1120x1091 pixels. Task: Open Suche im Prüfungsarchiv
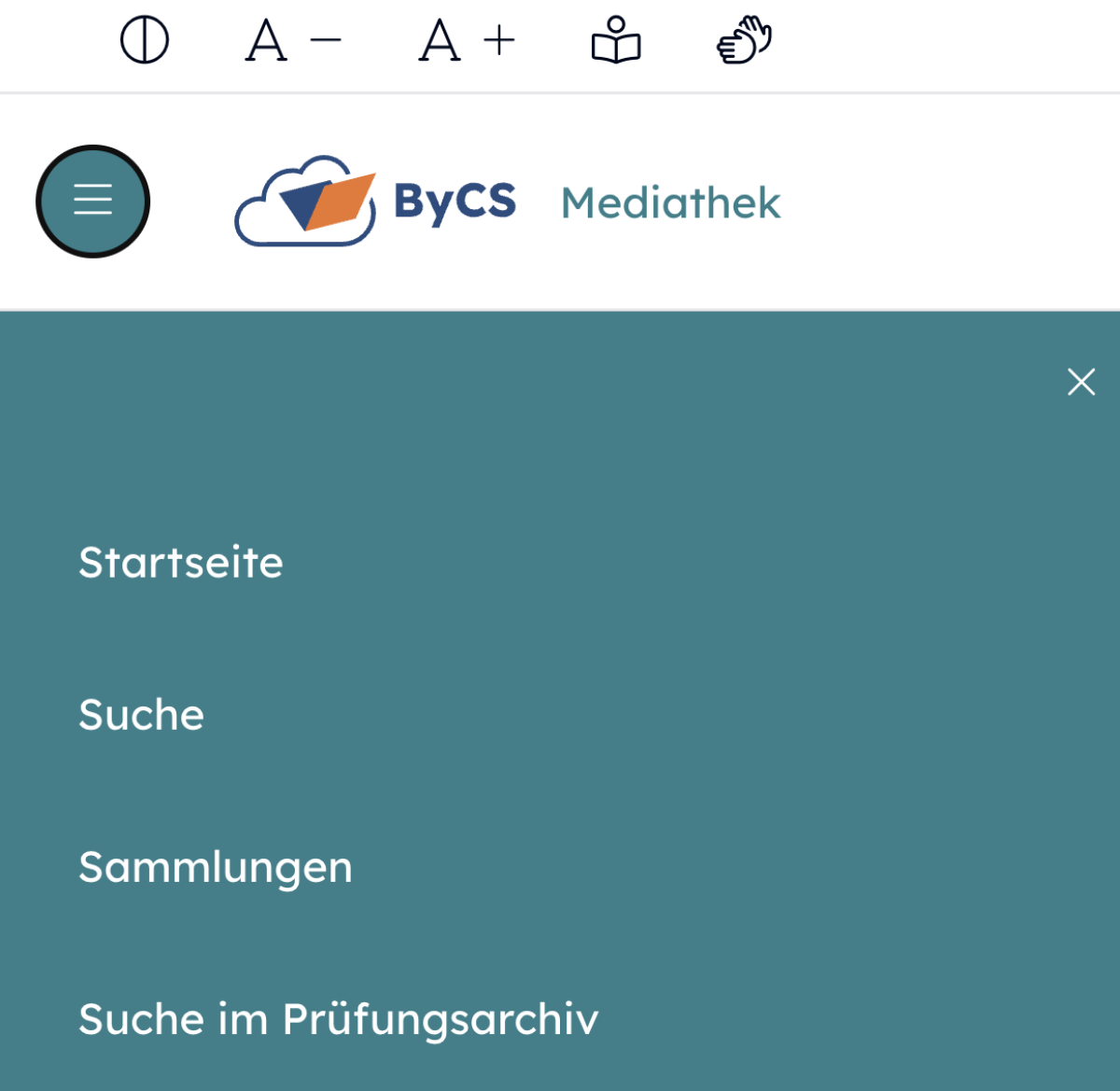338,1019
